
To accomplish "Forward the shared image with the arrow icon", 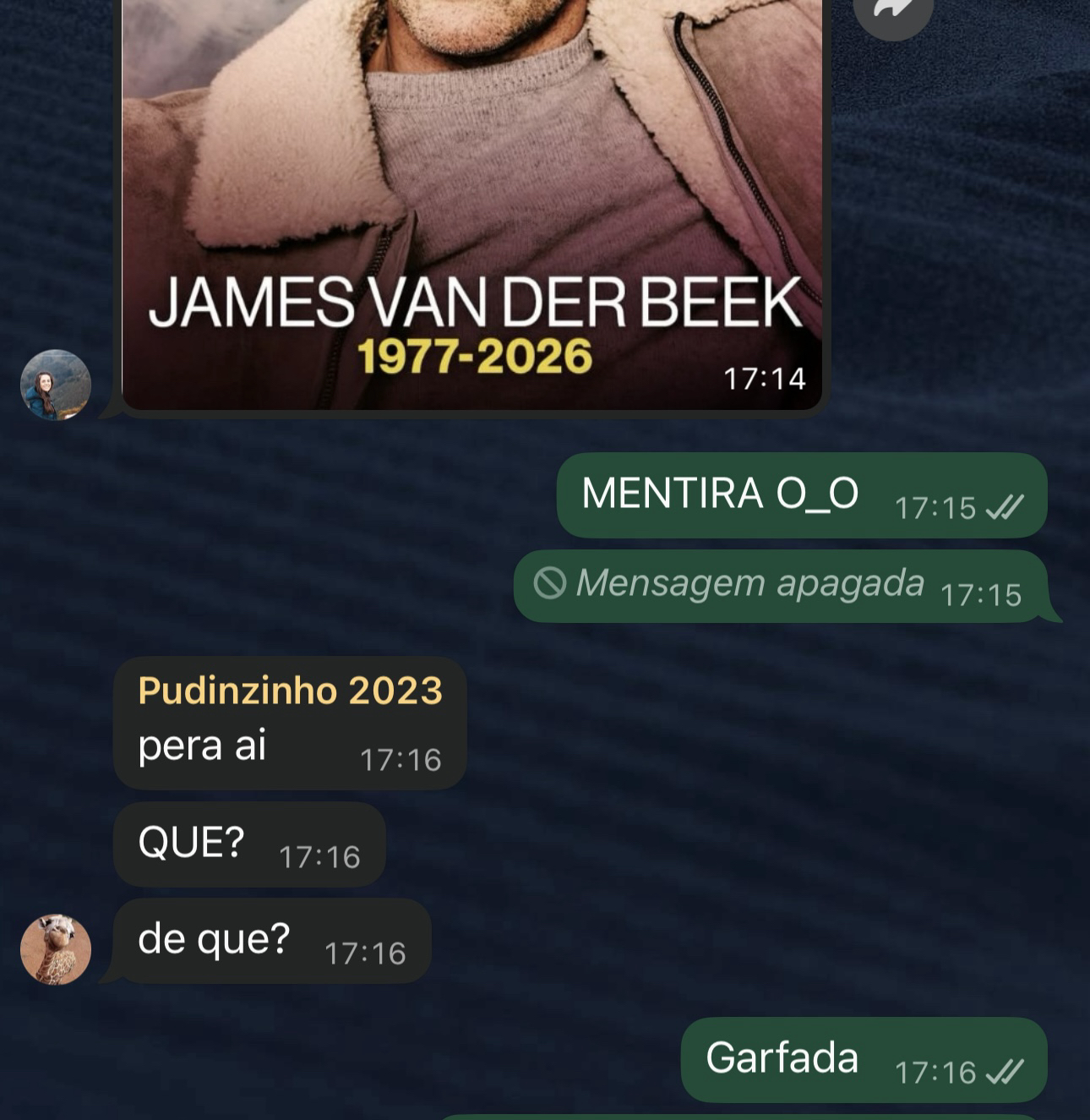I will (x=893, y=12).
